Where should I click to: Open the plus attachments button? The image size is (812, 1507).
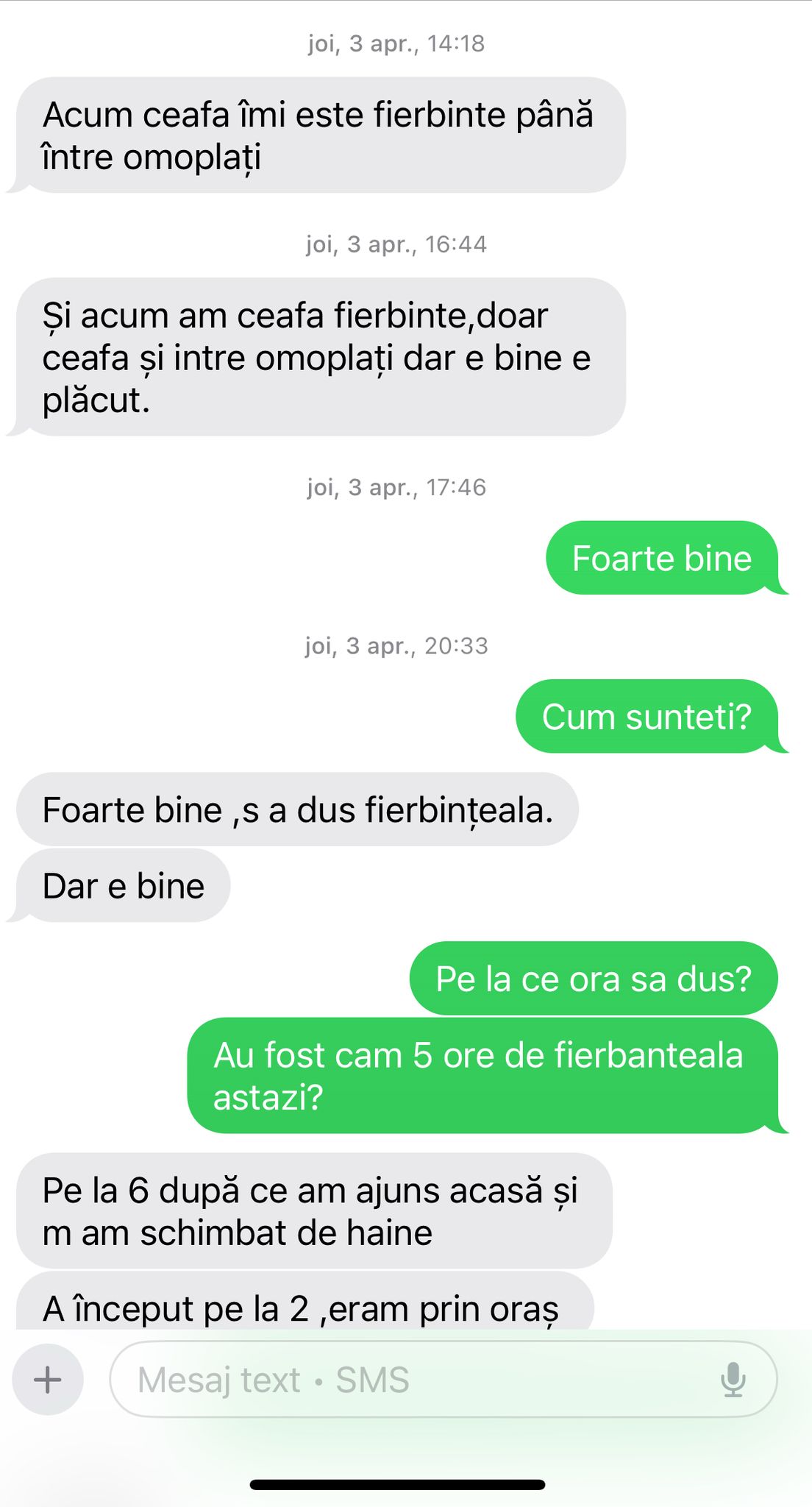click(x=48, y=1380)
